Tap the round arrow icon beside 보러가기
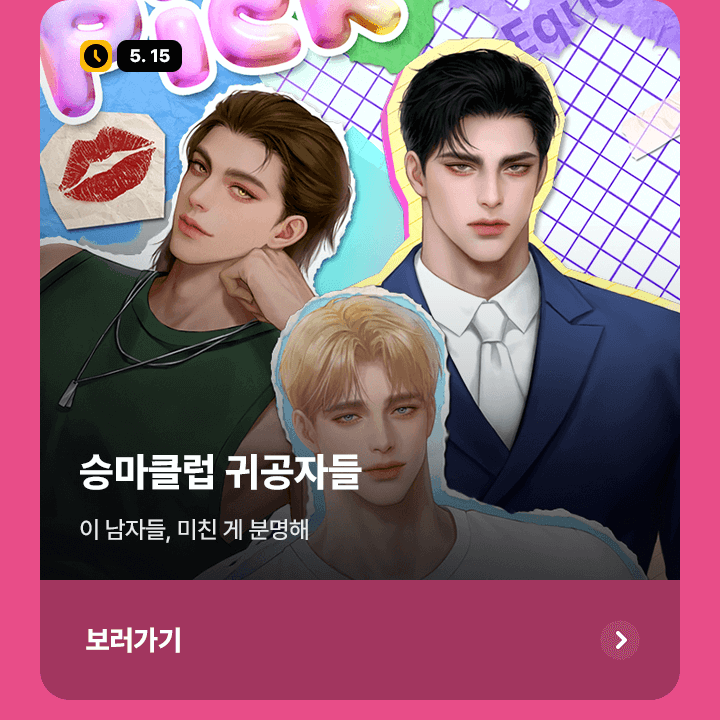 pyautogui.click(x=620, y=640)
